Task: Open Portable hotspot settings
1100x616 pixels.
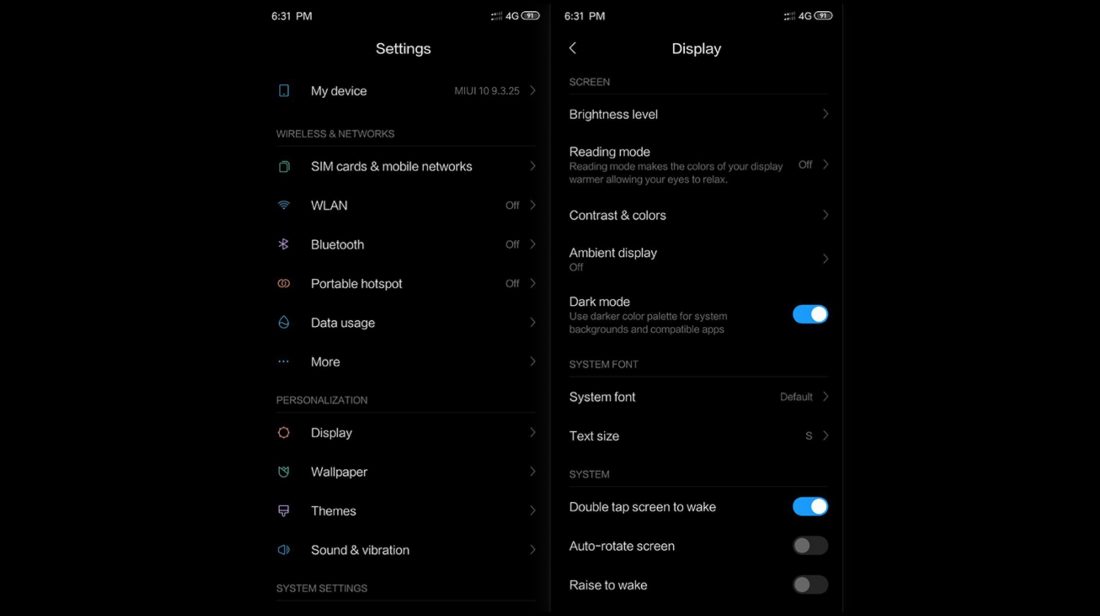Action: click(404, 284)
